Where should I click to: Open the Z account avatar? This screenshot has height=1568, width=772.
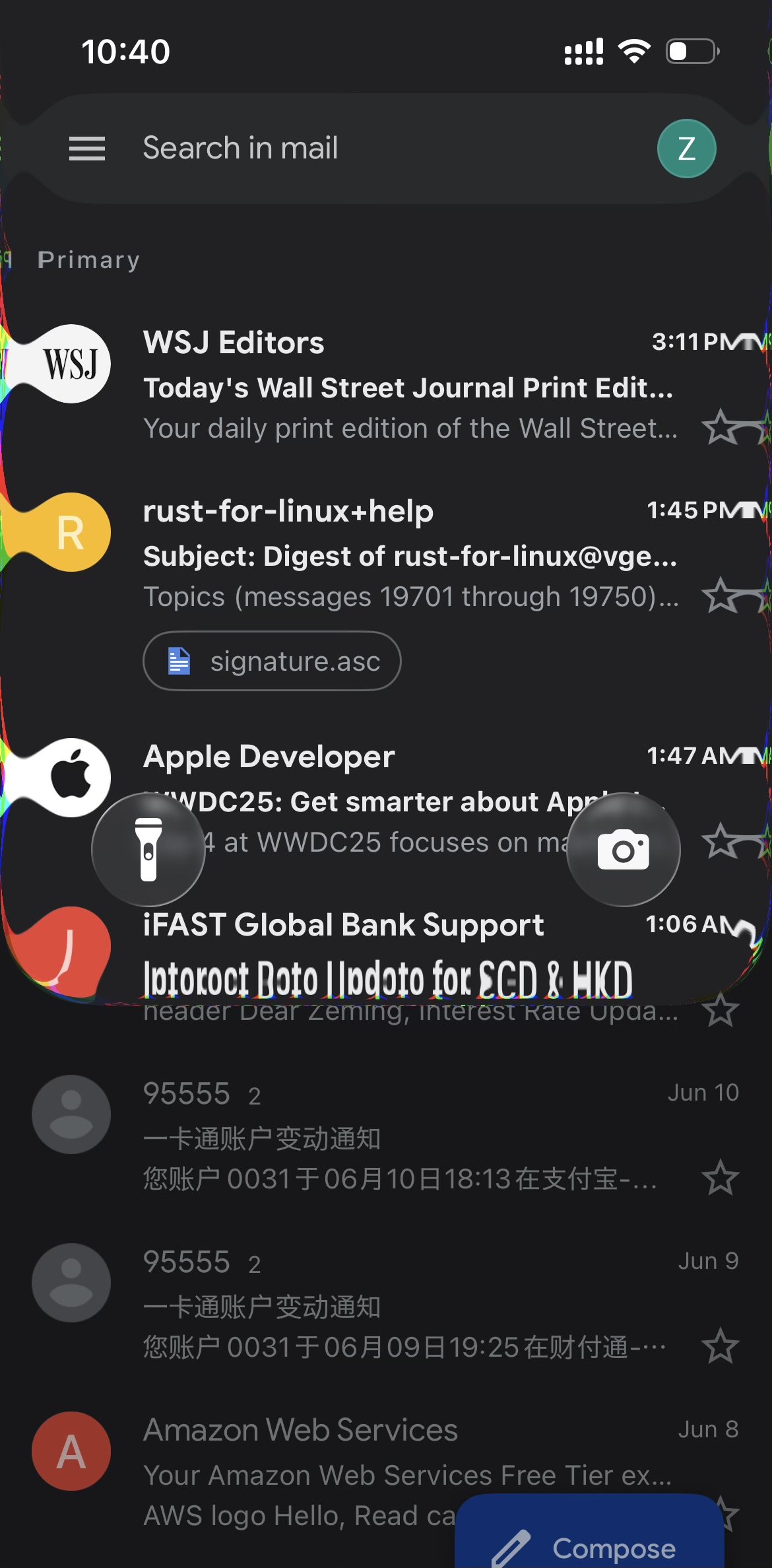coord(686,149)
